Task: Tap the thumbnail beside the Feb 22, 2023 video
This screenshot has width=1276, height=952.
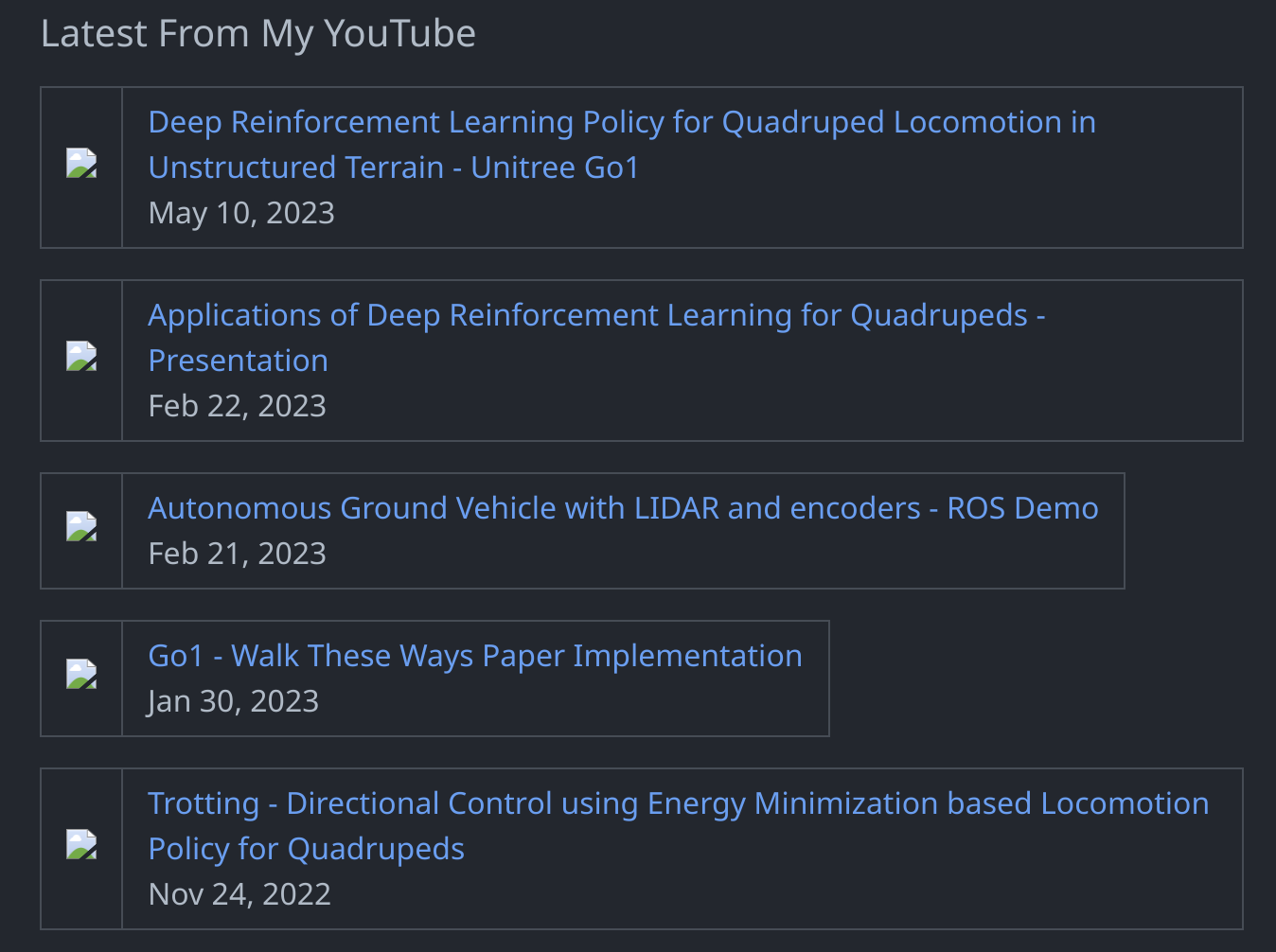Action: (x=81, y=357)
